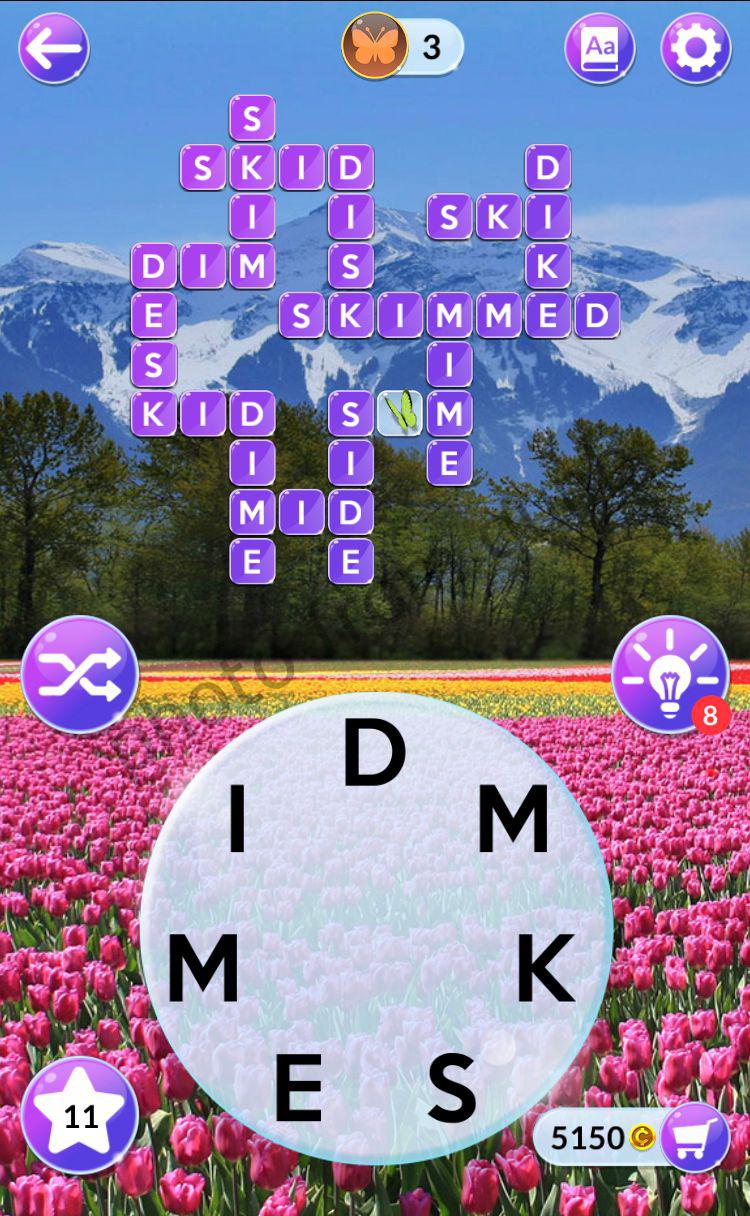
Task: Go back using the arrow button
Action: (52, 45)
